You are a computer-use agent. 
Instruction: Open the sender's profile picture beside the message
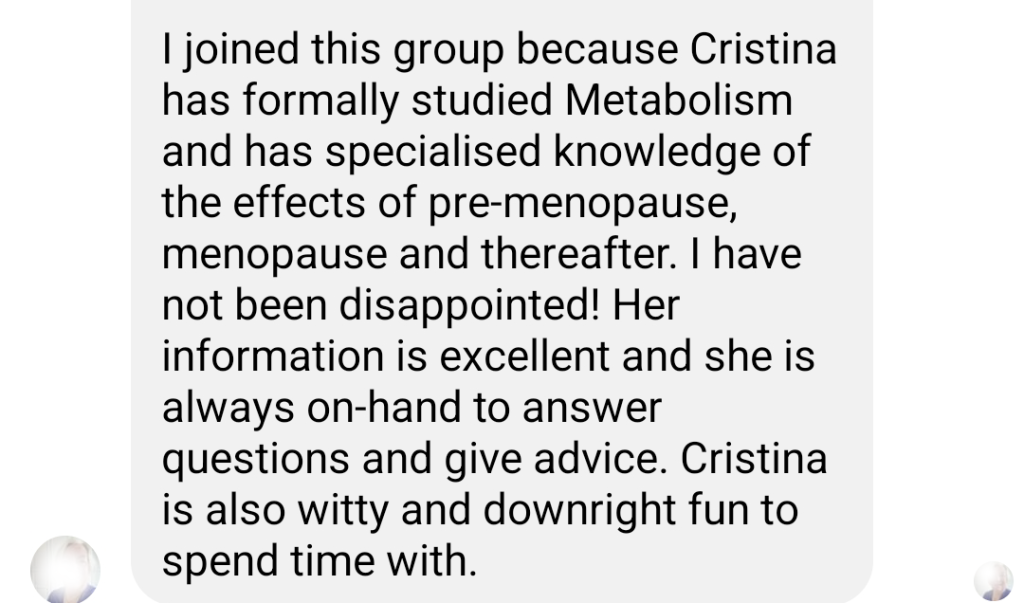tap(65, 570)
